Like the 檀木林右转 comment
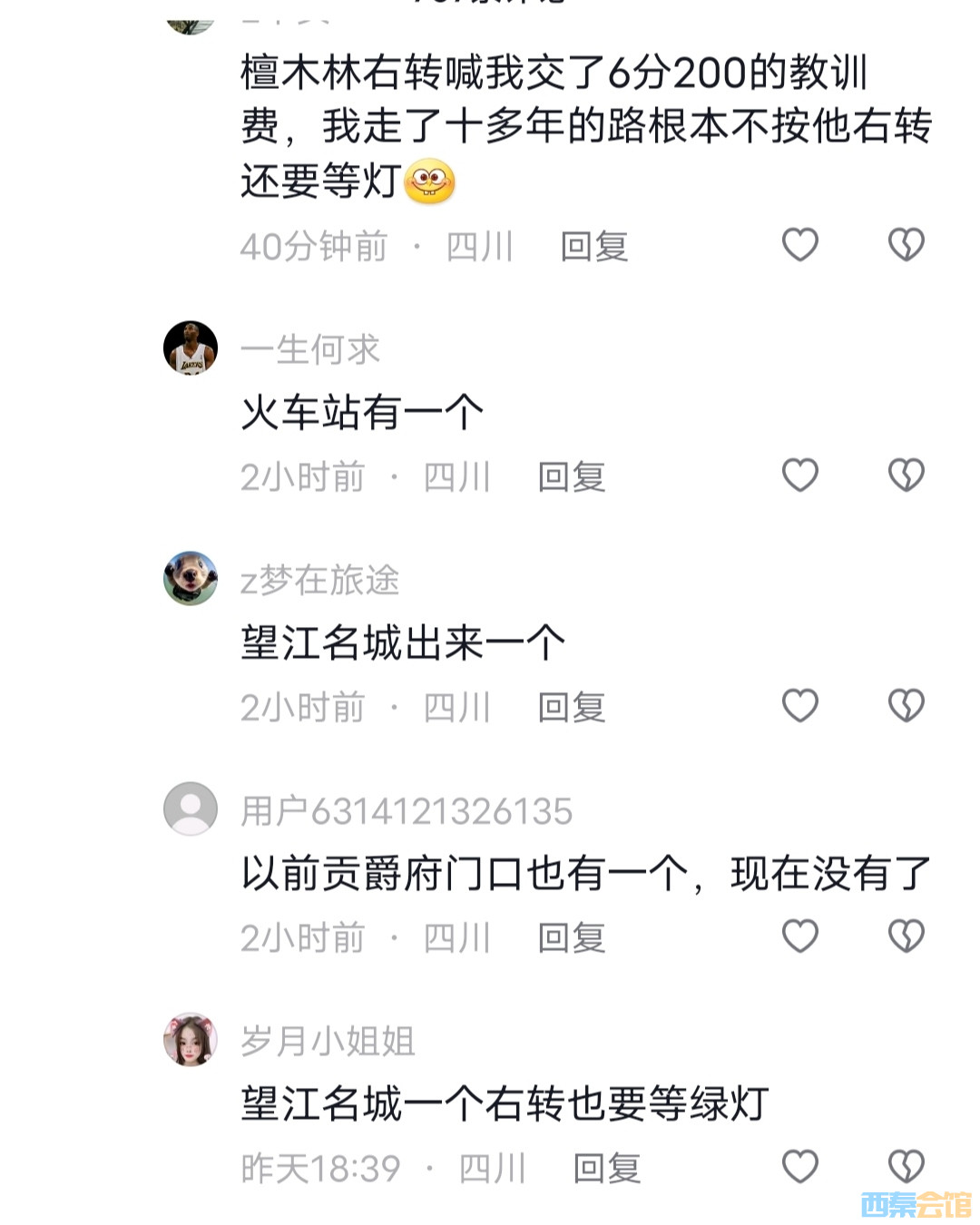The width and height of the screenshot is (980, 1225). pos(799,245)
